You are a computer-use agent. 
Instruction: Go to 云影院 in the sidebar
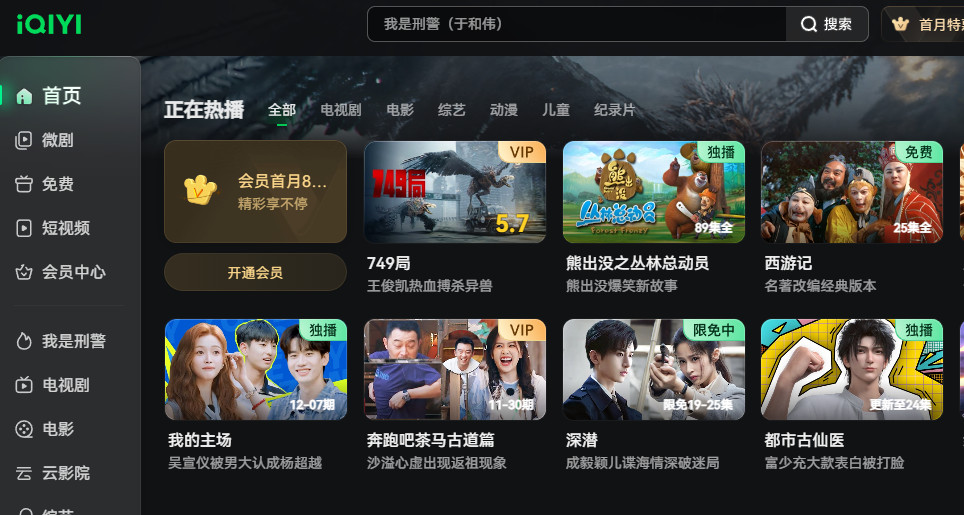(x=65, y=473)
